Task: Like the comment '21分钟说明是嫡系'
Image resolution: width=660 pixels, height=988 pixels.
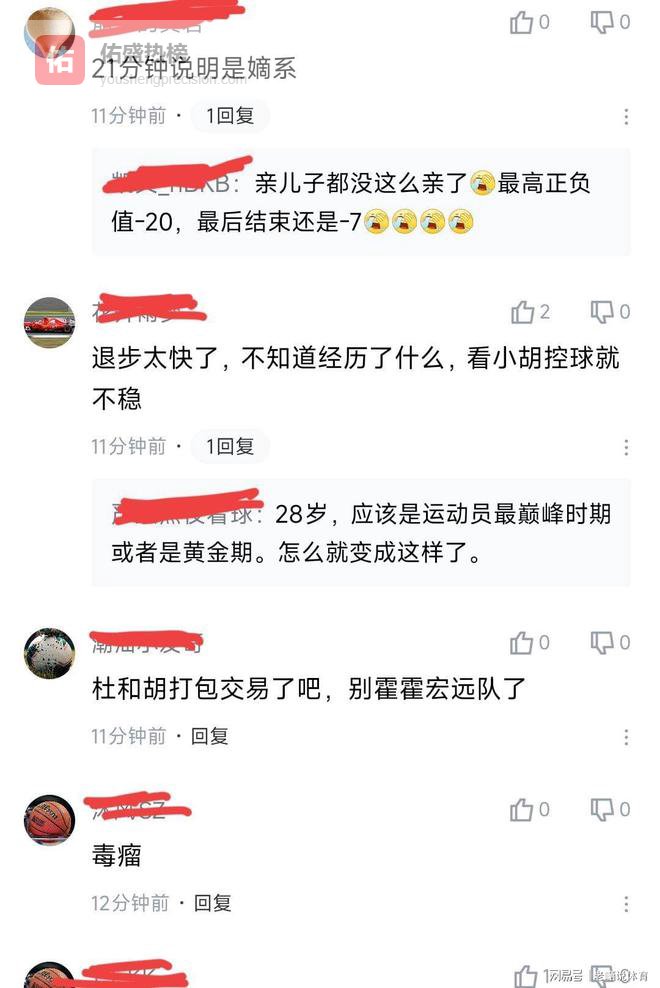Action: pyautogui.click(x=523, y=22)
